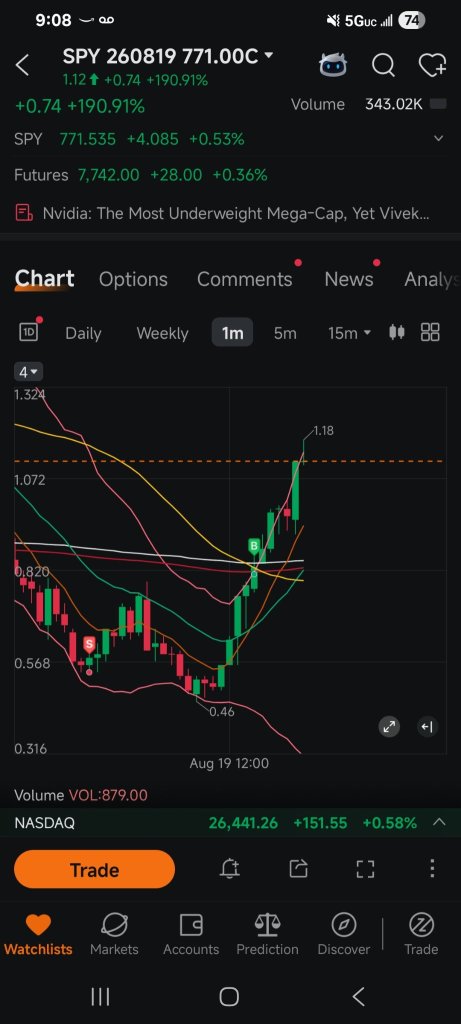Open the search magnifier icon
Screen dimensions: 461x1024
[x=383, y=65]
